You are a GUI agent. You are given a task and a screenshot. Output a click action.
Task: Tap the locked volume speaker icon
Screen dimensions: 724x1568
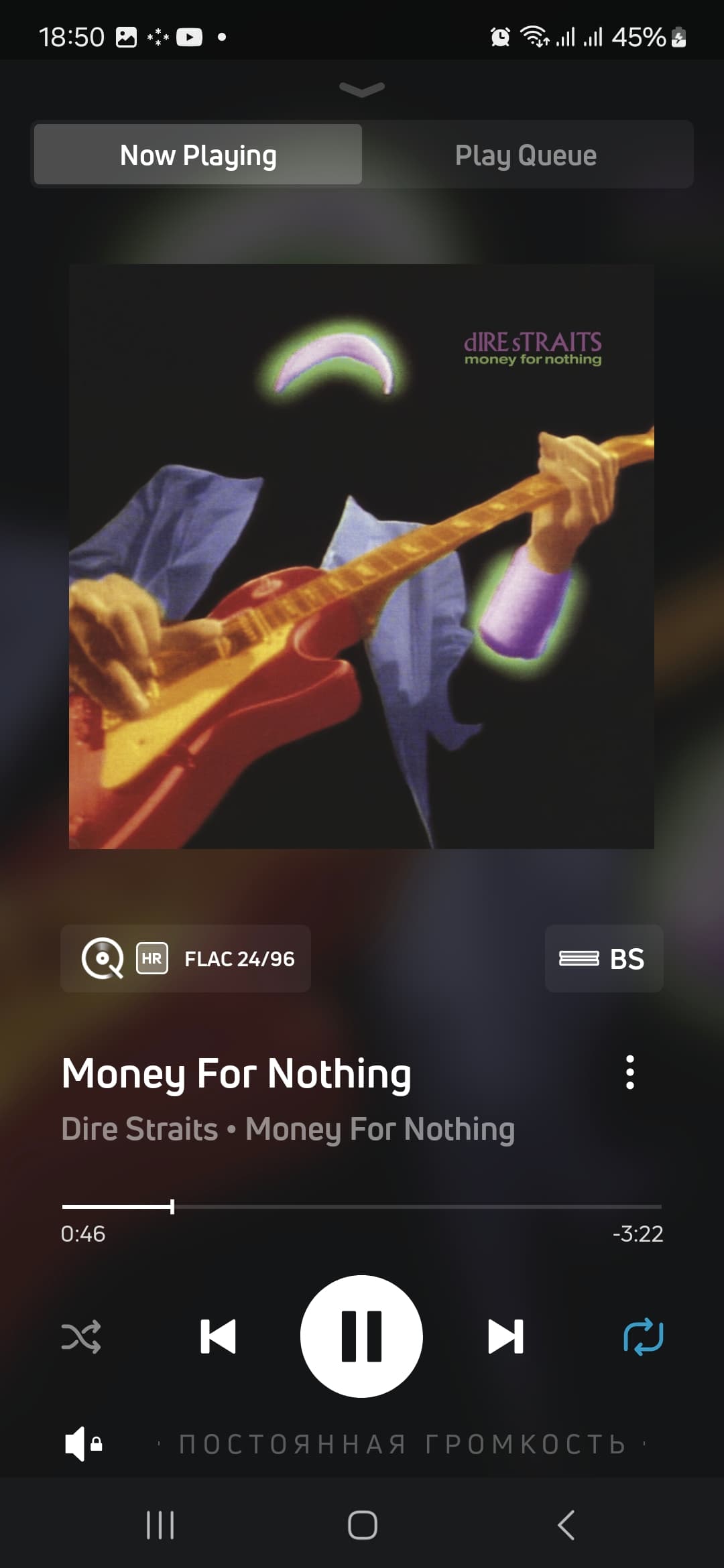[83, 1443]
